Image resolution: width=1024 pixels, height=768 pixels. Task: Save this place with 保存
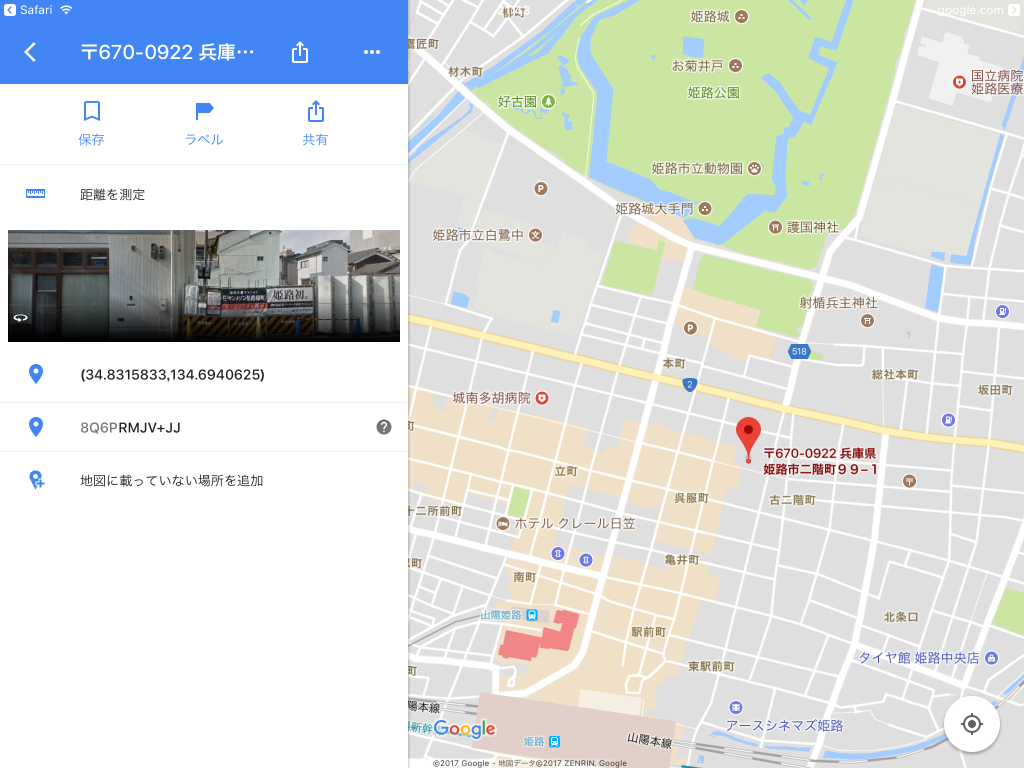(x=91, y=123)
